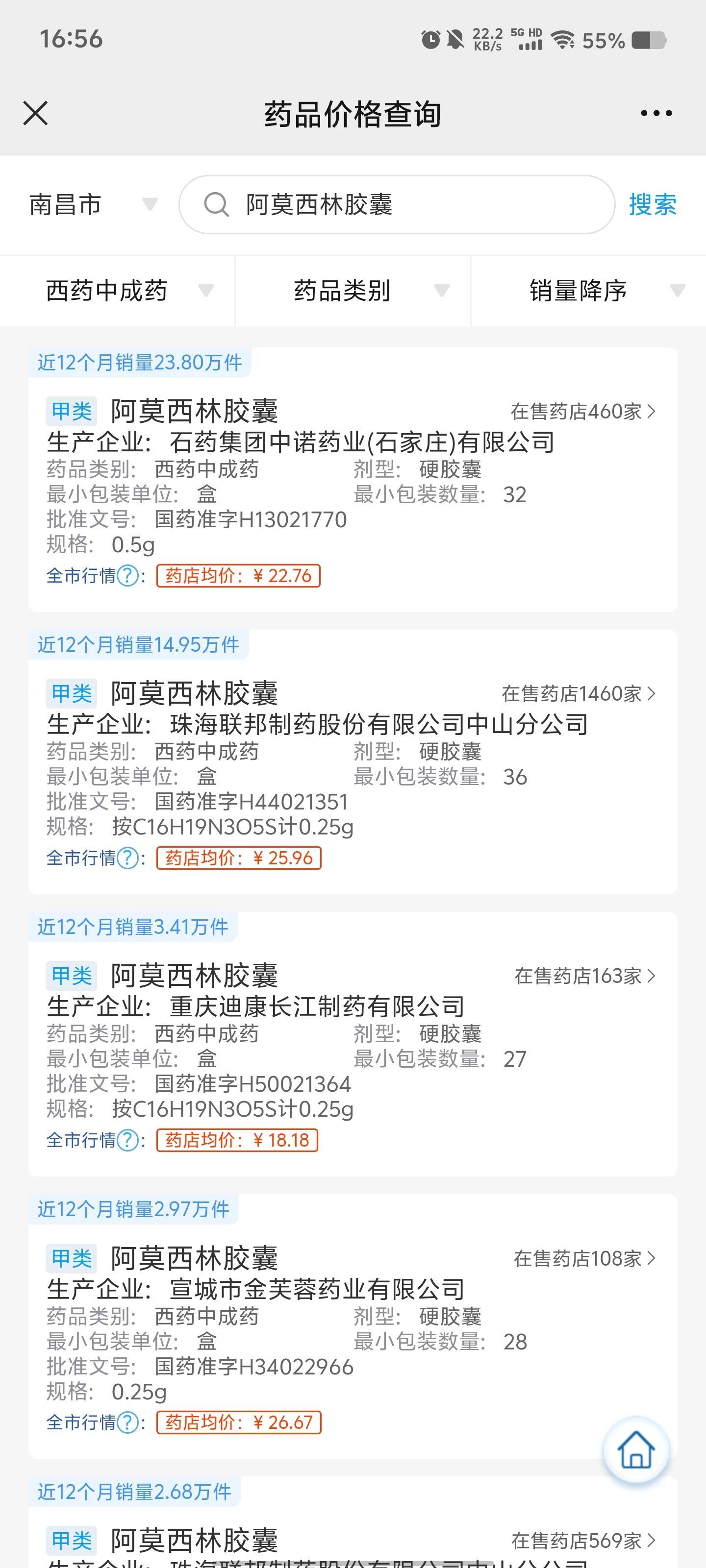This screenshot has width=706, height=1568.
Task: Open 在售药店108家 for 宣城市金芙蓉药业
Action: point(584,1259)
